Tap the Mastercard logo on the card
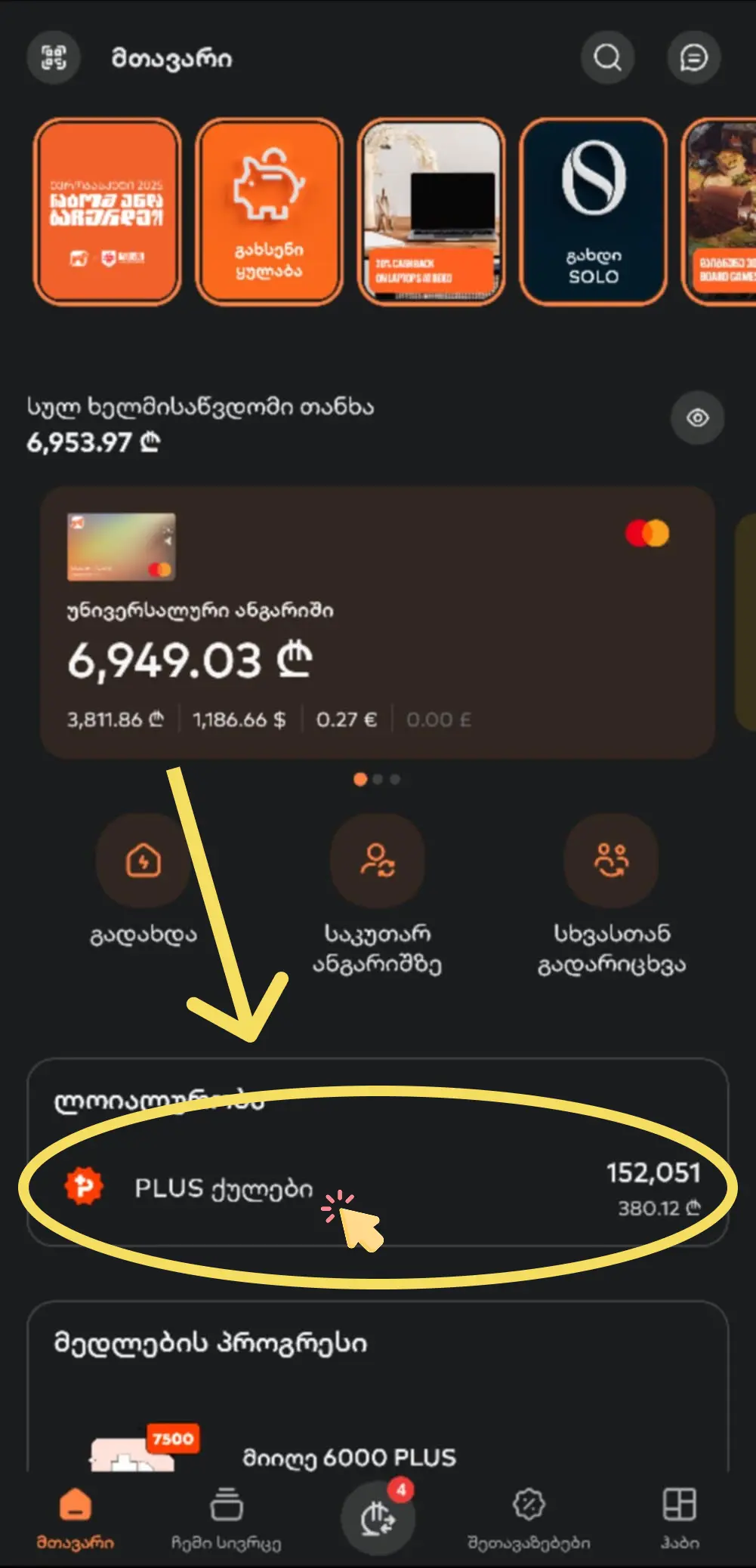756x1568 pixels. click(646, 534)
